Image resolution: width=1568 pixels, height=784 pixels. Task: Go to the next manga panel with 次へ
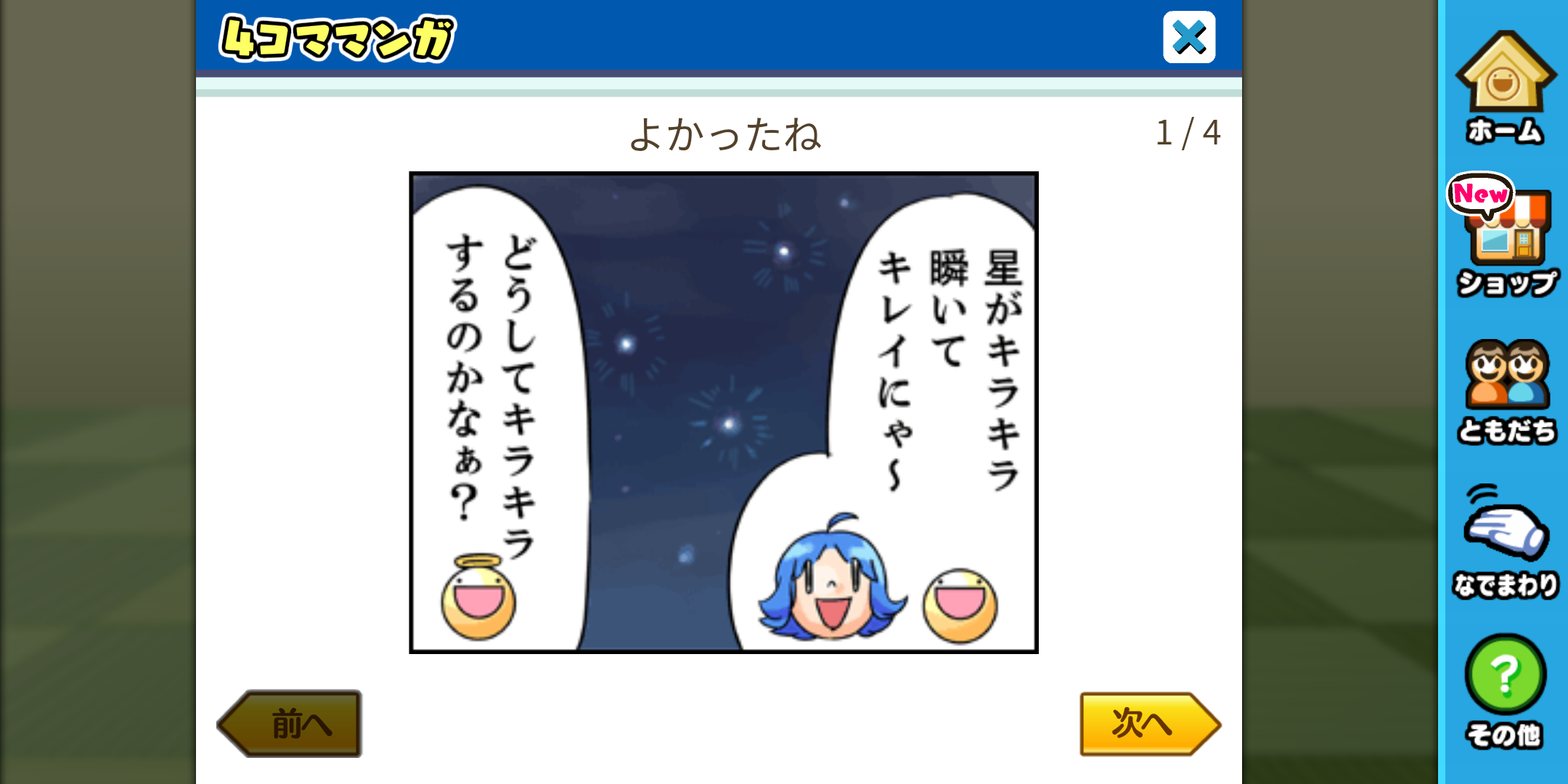[1148, 724]
